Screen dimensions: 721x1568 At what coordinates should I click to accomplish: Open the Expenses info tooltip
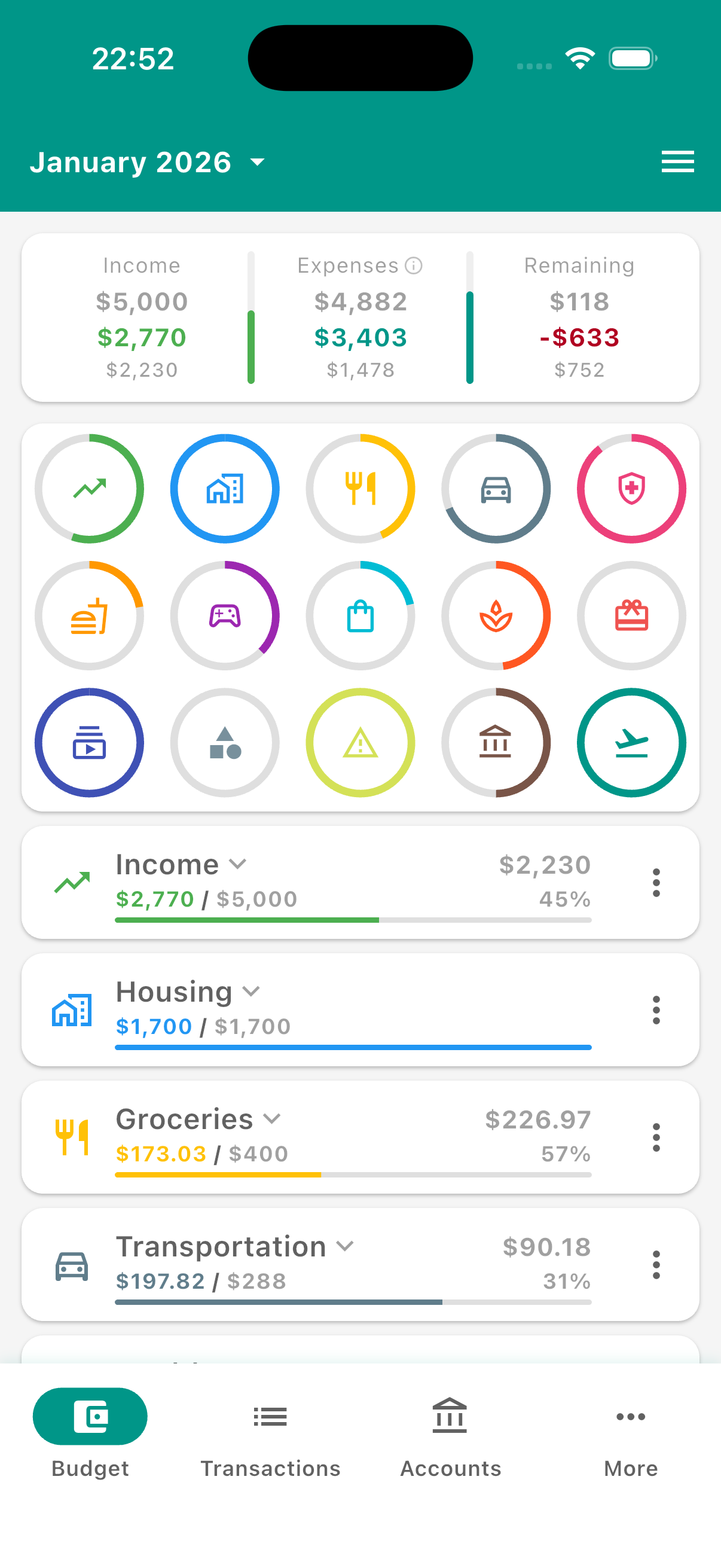(413, 265)
